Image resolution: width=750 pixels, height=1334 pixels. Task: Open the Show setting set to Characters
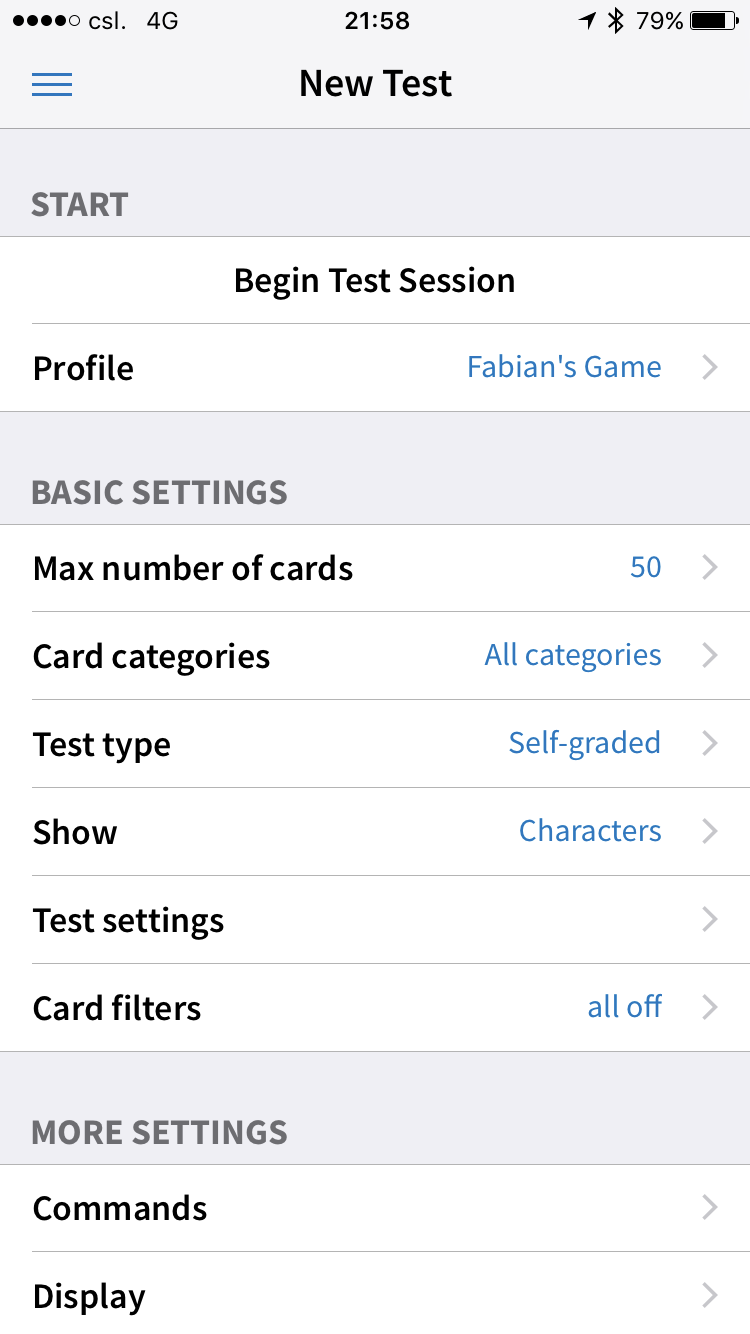pos(375,832)
